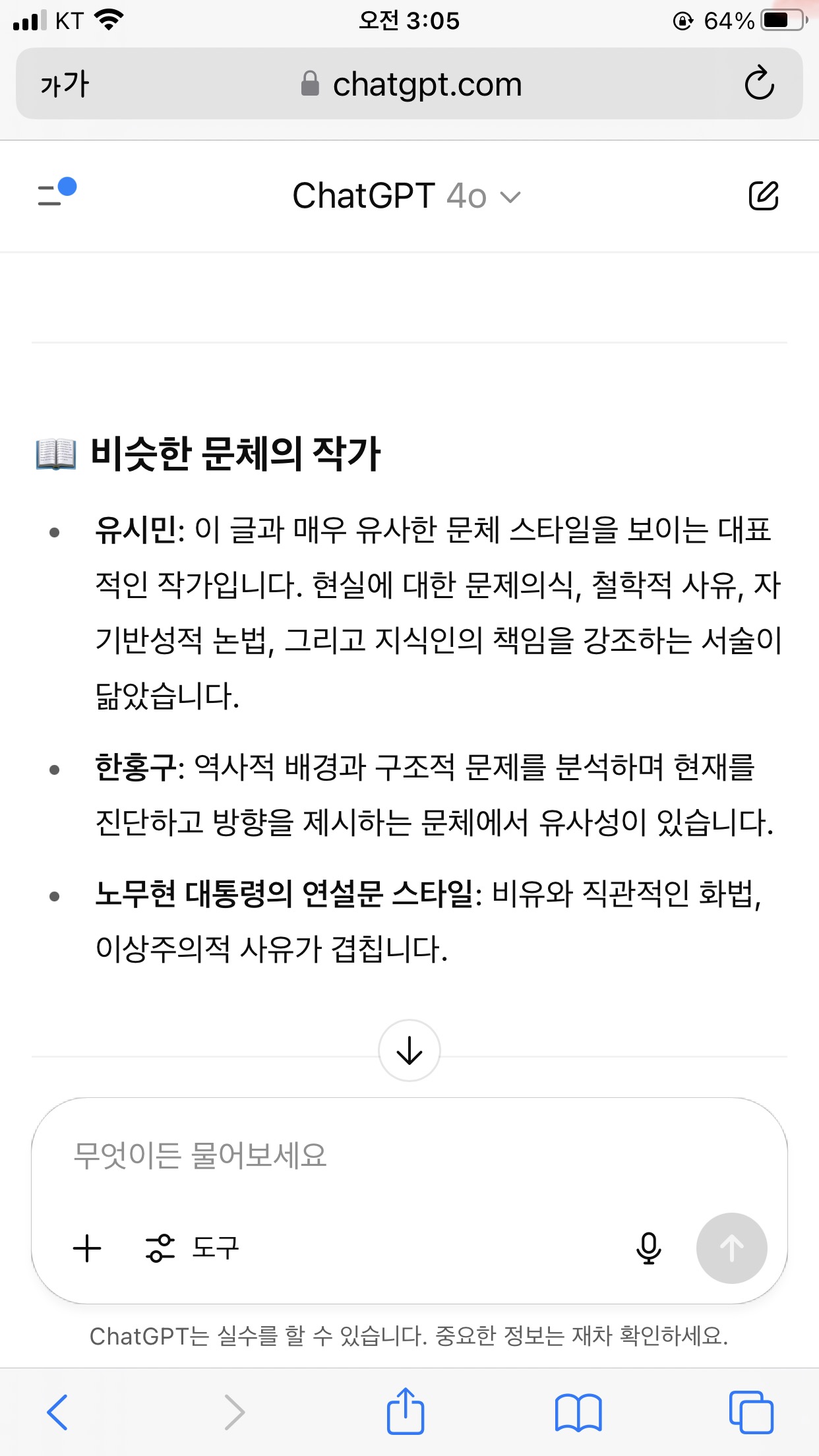Start voice dictation with the microphone
Image resolution: width=819 pixels, height=1456 pixels.
pyautogui.click(x=649, y=1248)
